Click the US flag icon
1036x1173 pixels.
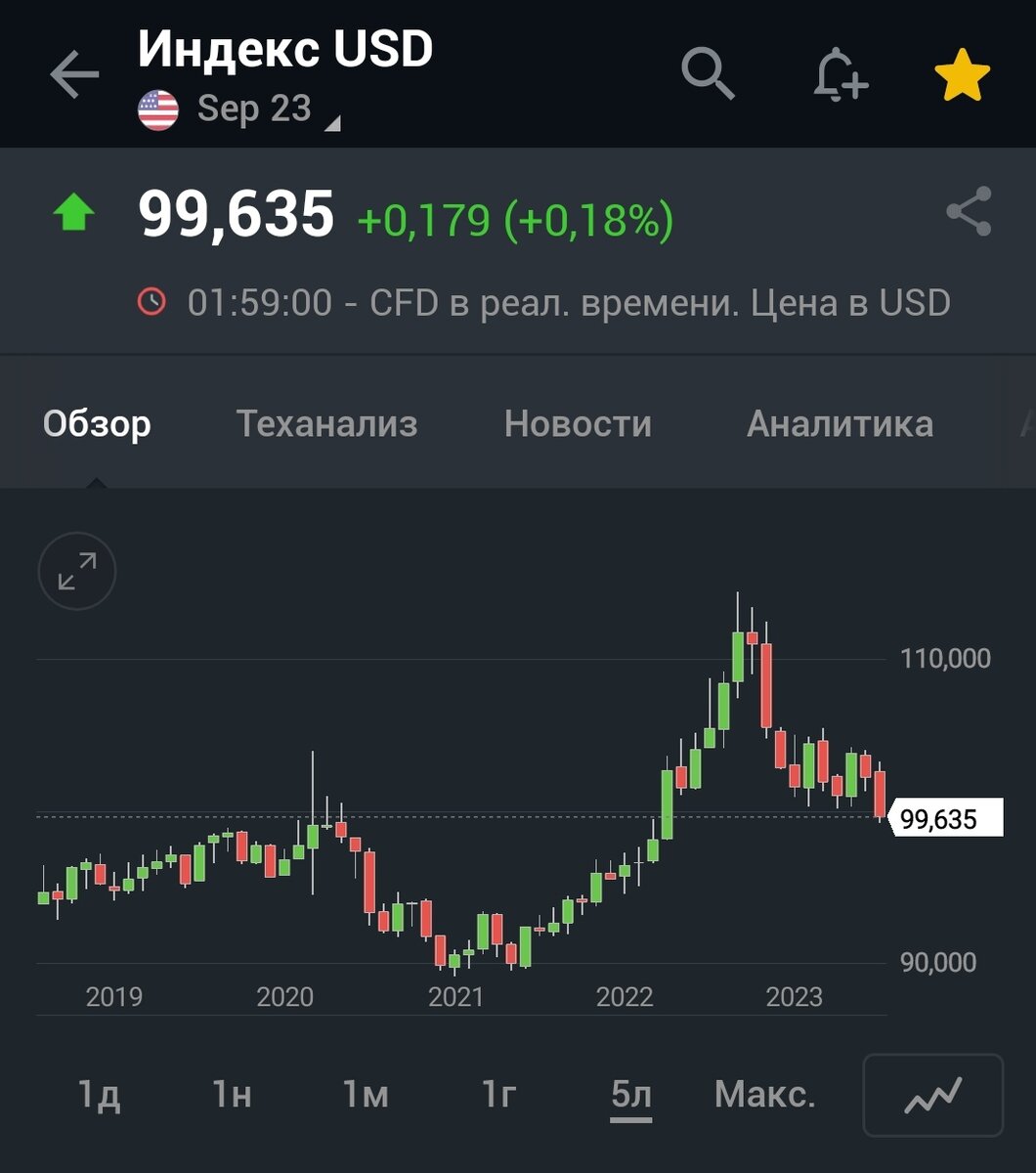(x=158, y=108)
